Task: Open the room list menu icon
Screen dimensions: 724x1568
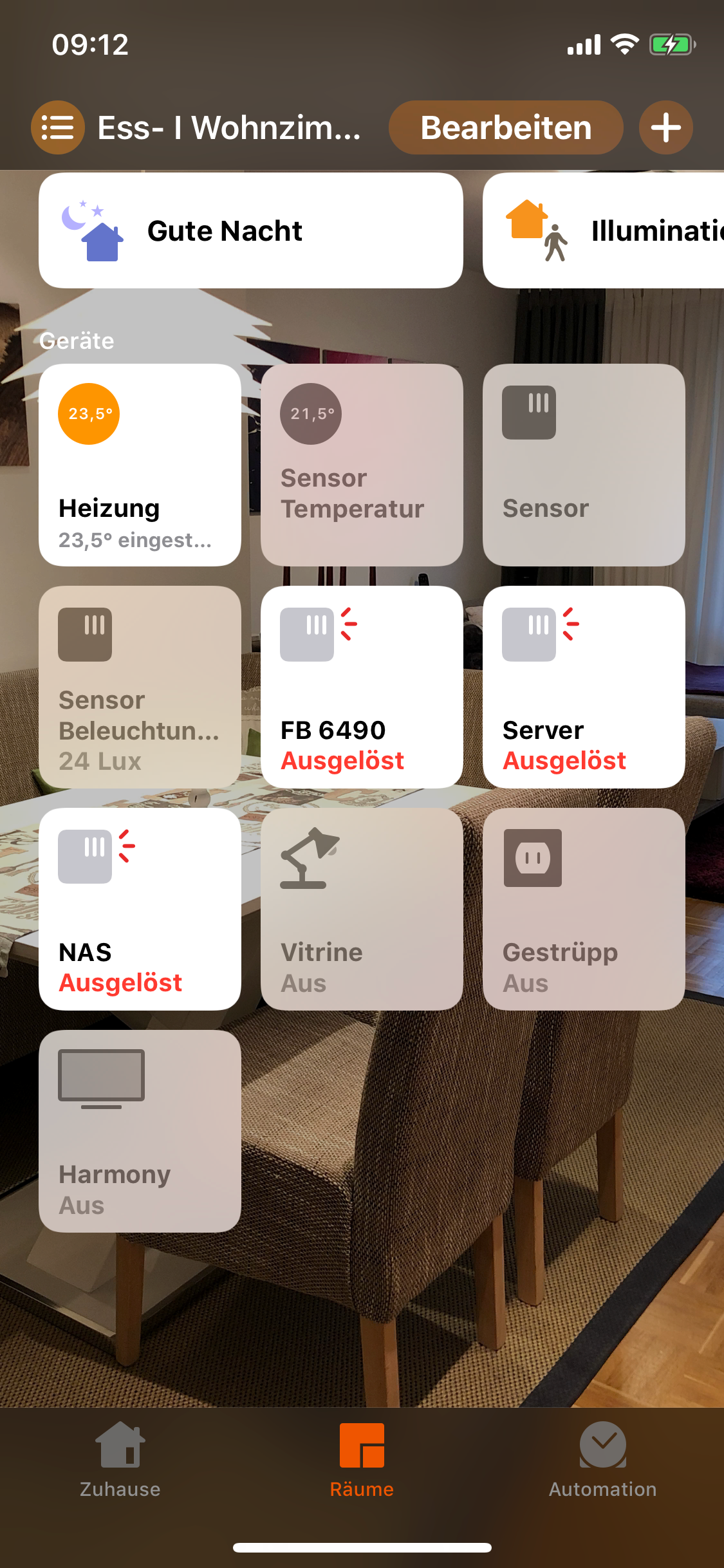Action: [x=58, y=127]
